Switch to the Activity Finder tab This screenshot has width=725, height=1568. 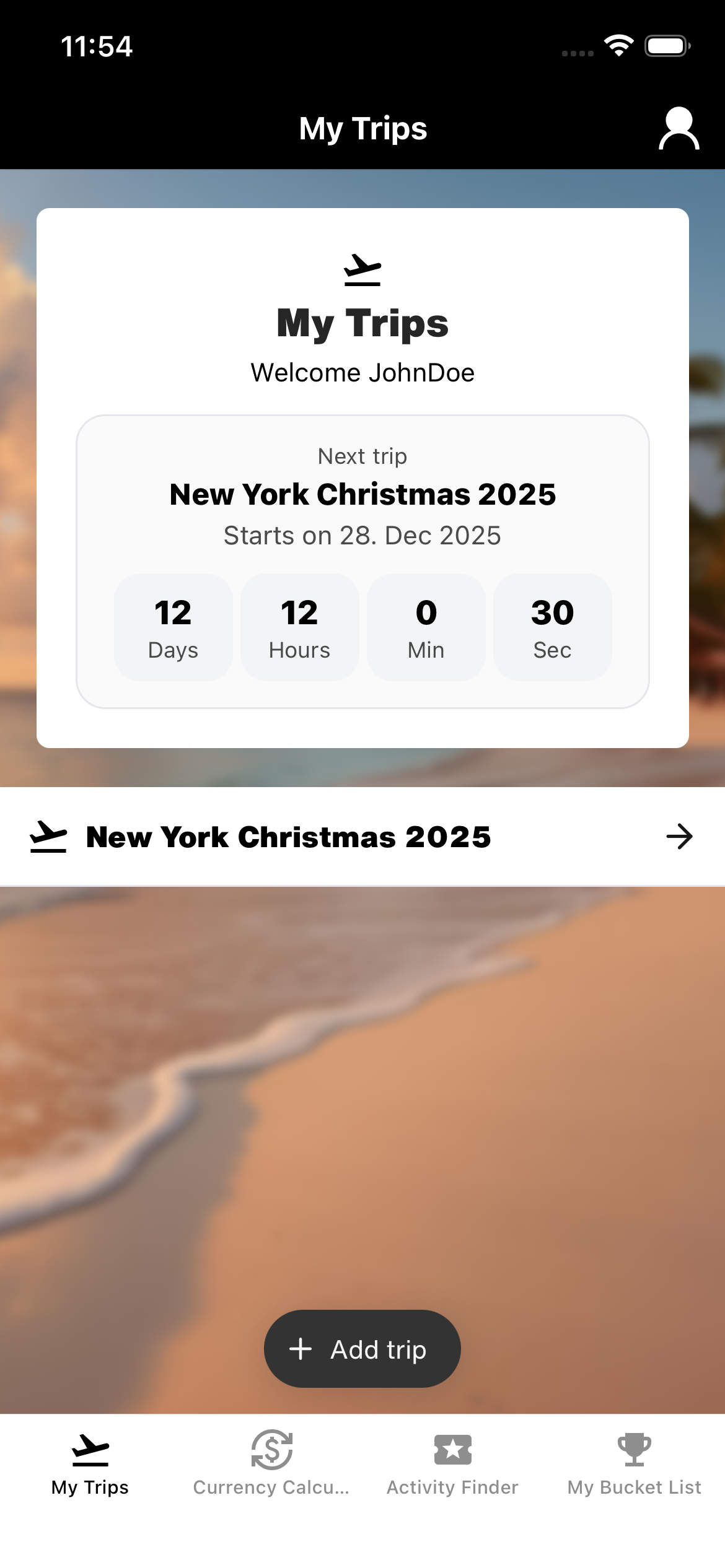point(452,1468)
